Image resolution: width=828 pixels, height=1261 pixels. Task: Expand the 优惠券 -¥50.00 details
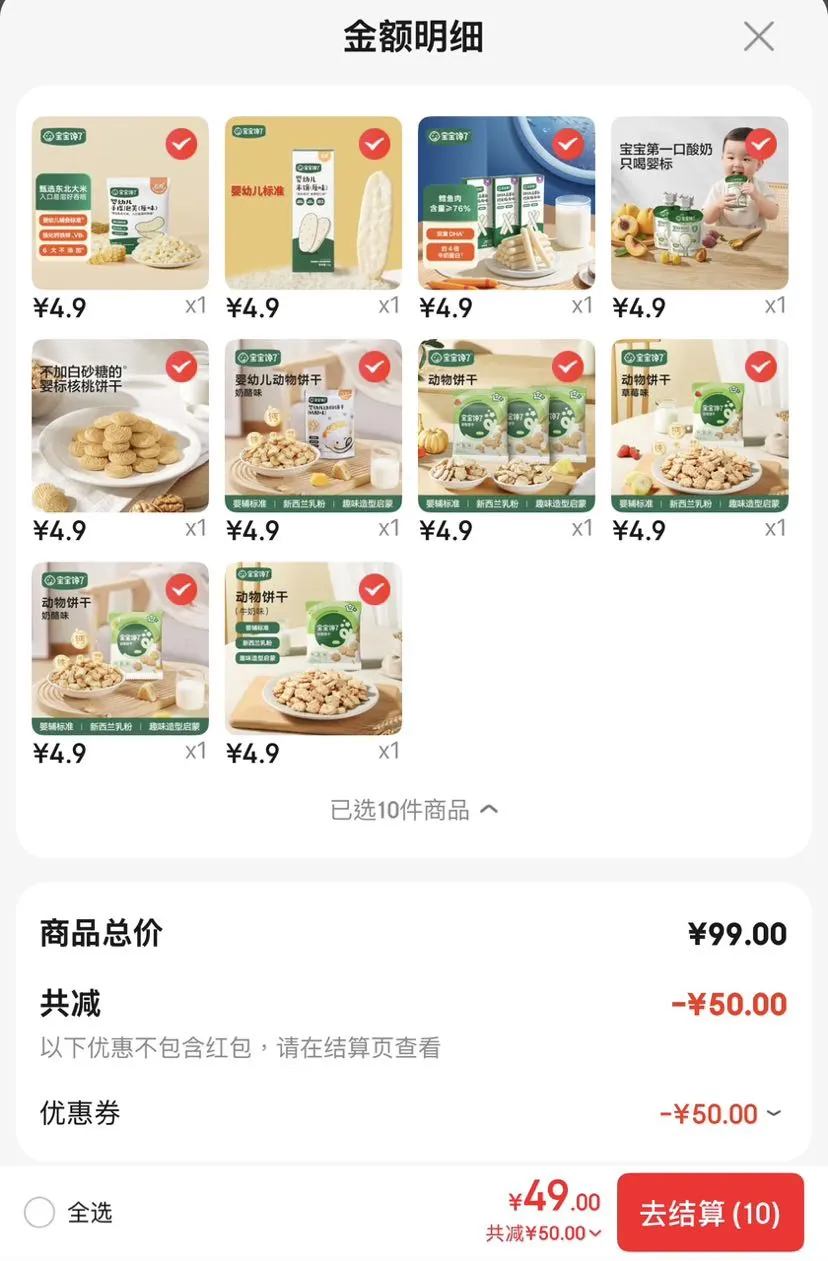click(x=720, y=1114)
